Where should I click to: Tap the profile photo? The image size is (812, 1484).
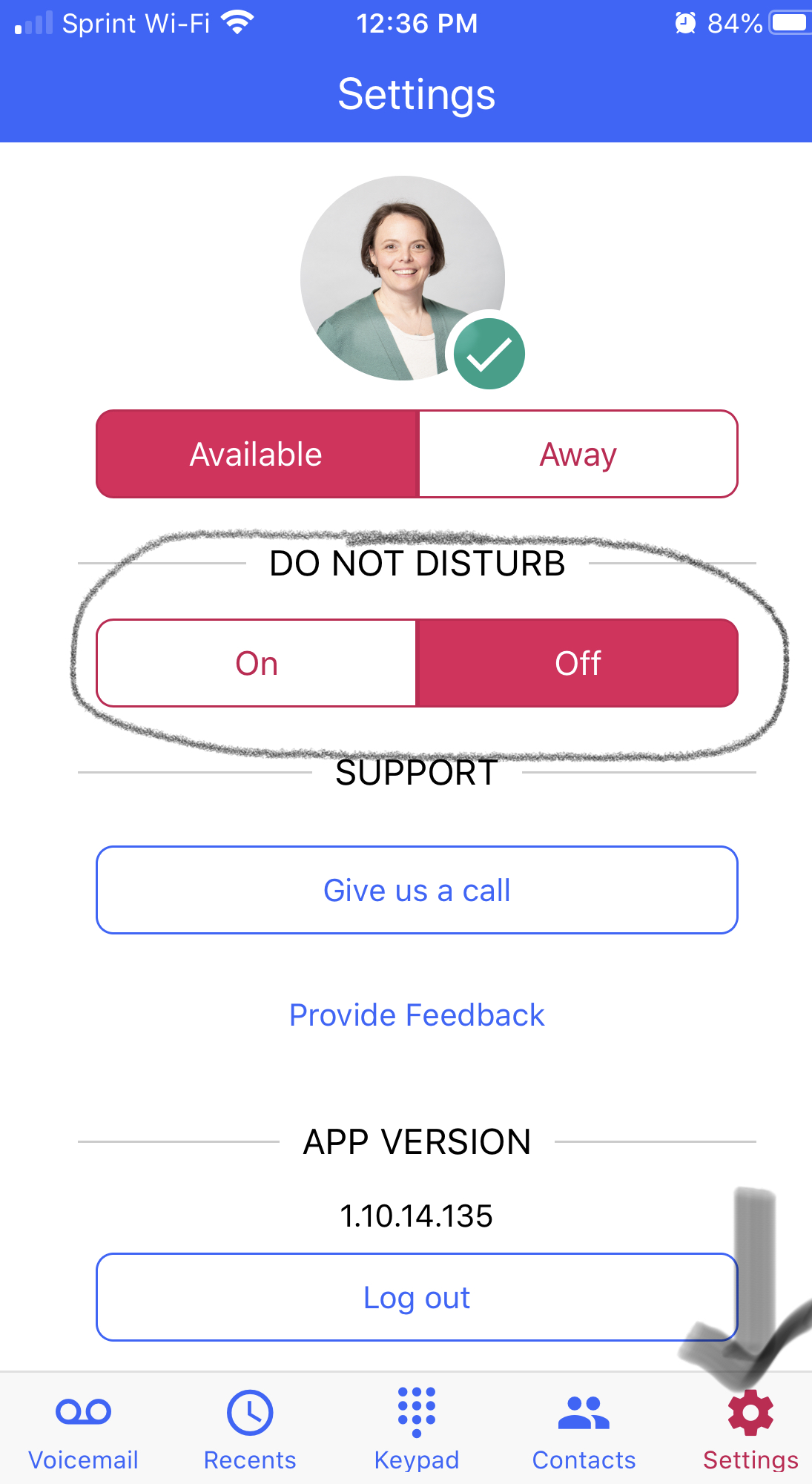pyautogui.click(x=403, y=278)
